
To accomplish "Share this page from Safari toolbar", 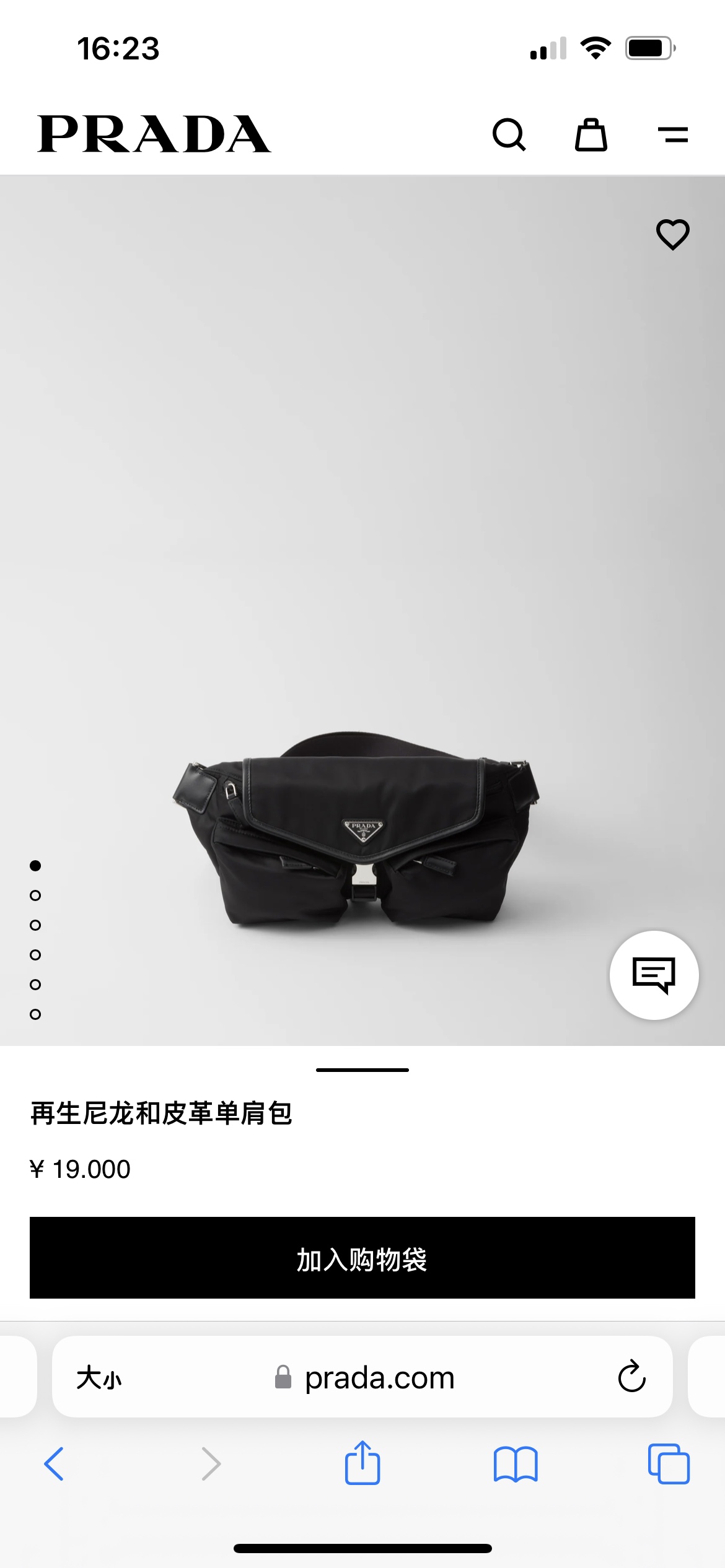I will point(362,1463).
